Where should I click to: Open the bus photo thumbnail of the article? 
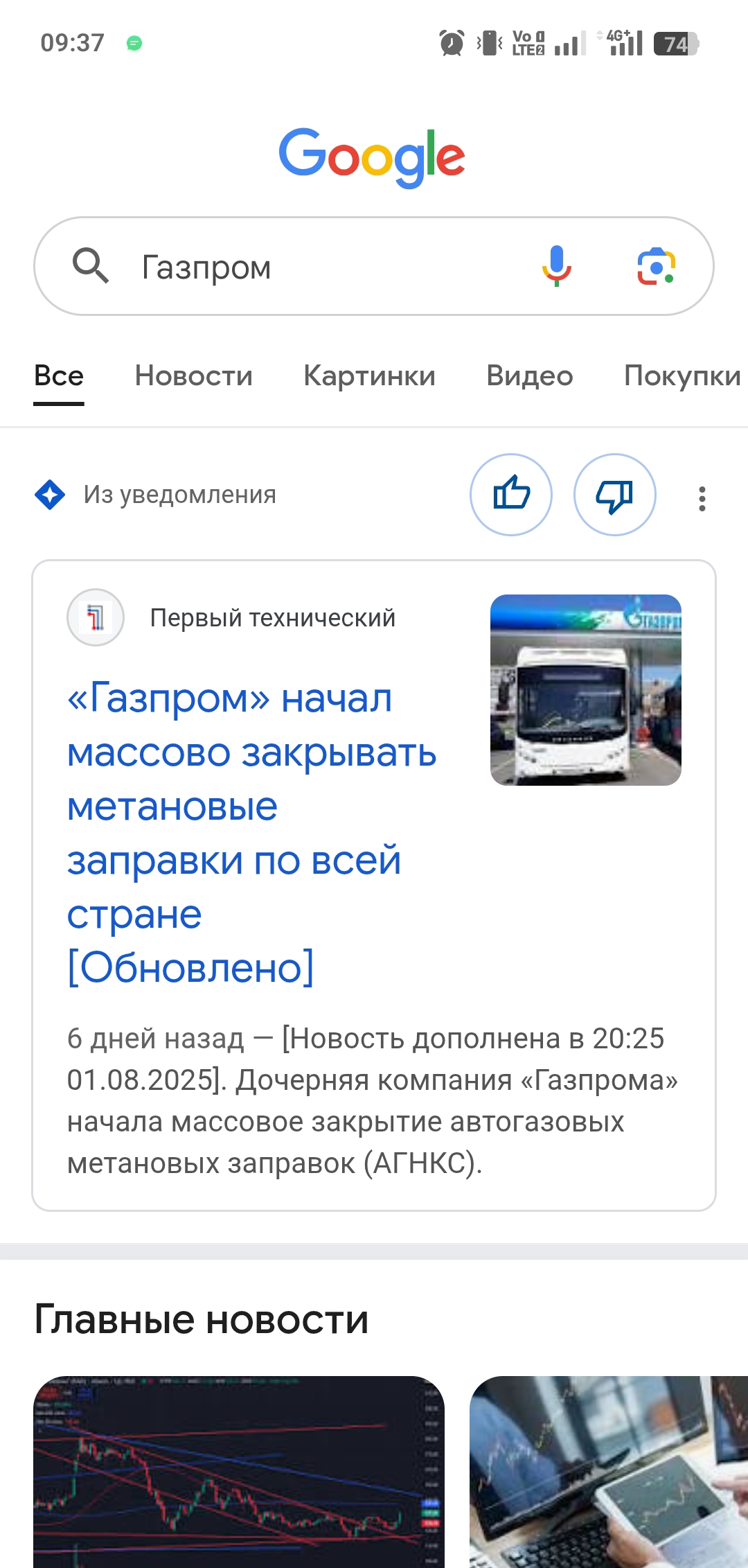[x=586, y=690]
